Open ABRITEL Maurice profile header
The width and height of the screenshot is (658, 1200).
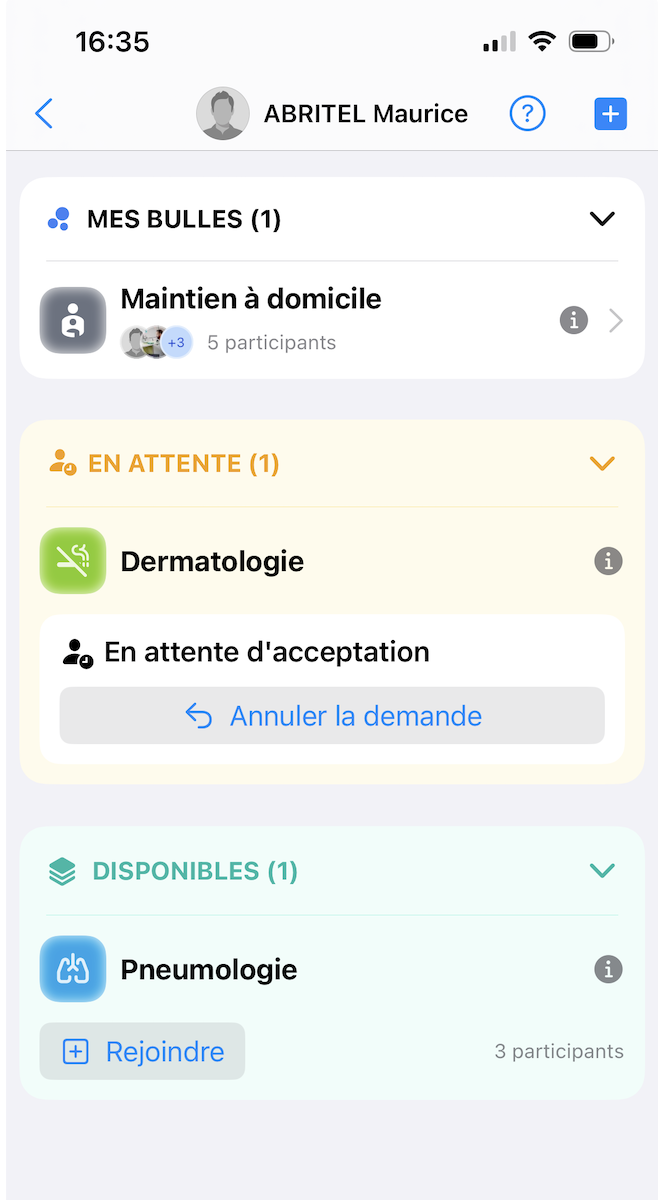(x=333, y=114)
